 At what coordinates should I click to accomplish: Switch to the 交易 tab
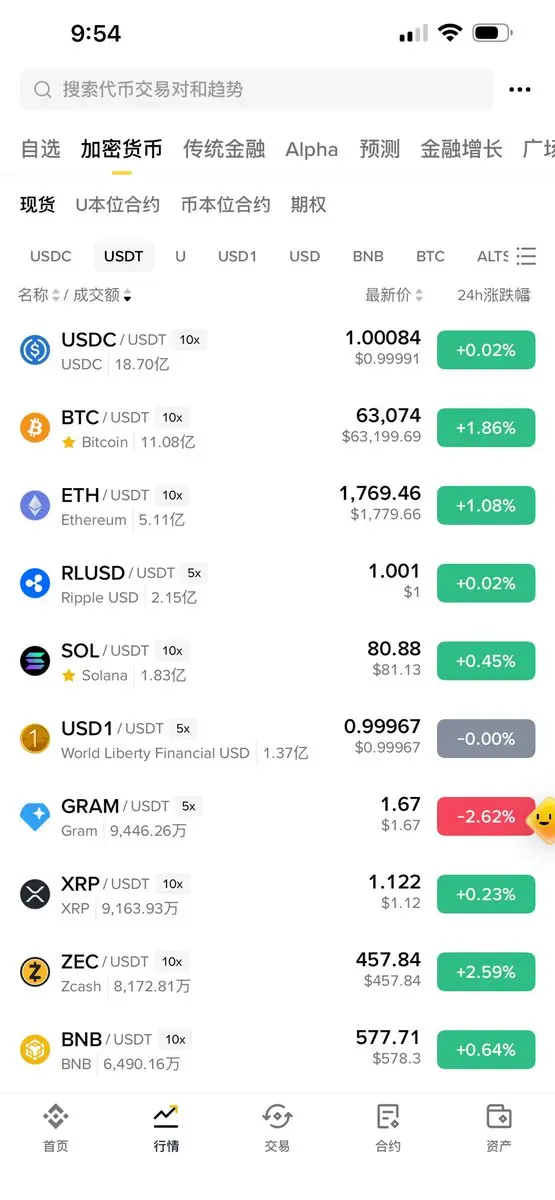tap(277, 1128)
